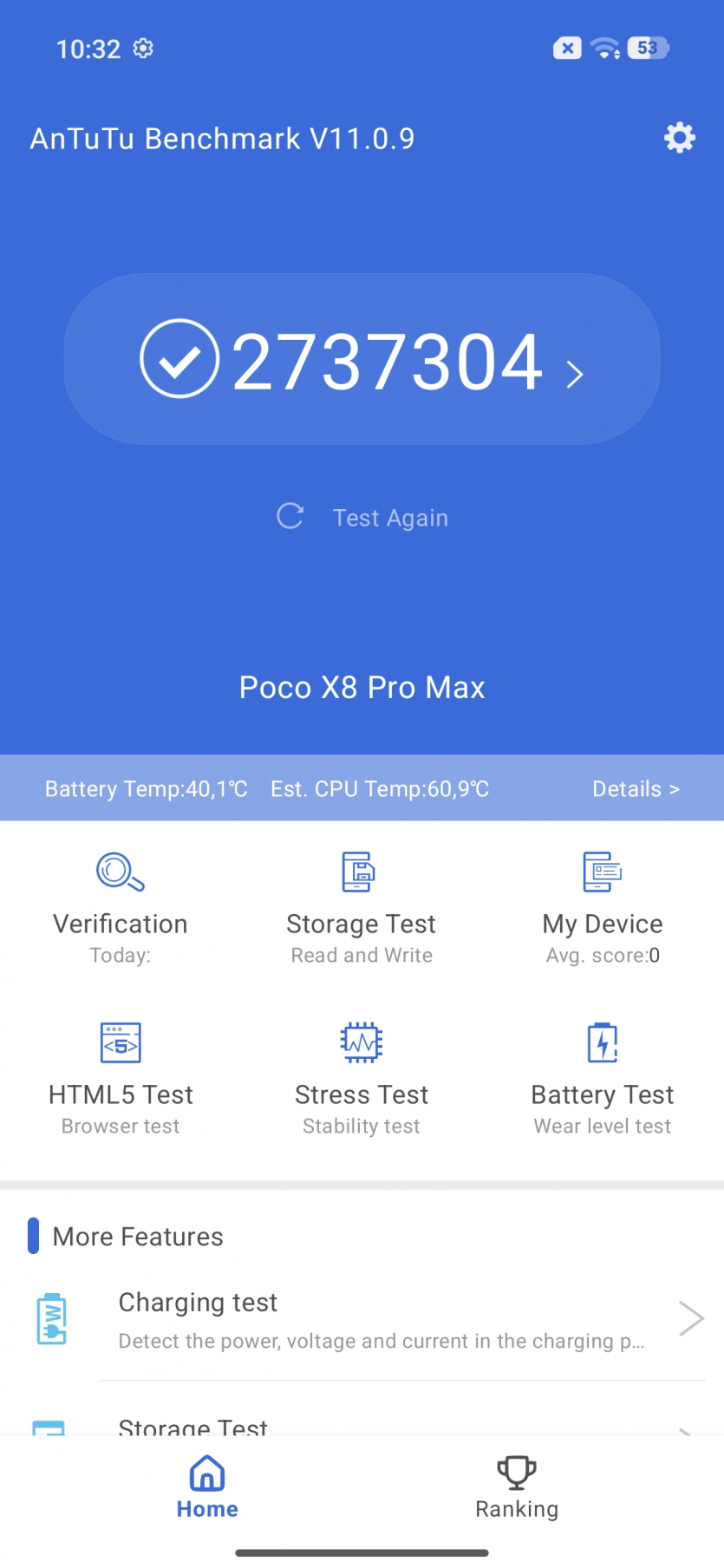Screen dimensions: 724x1568
Task: Open the 2737304 score details
Action: (362, 360)
